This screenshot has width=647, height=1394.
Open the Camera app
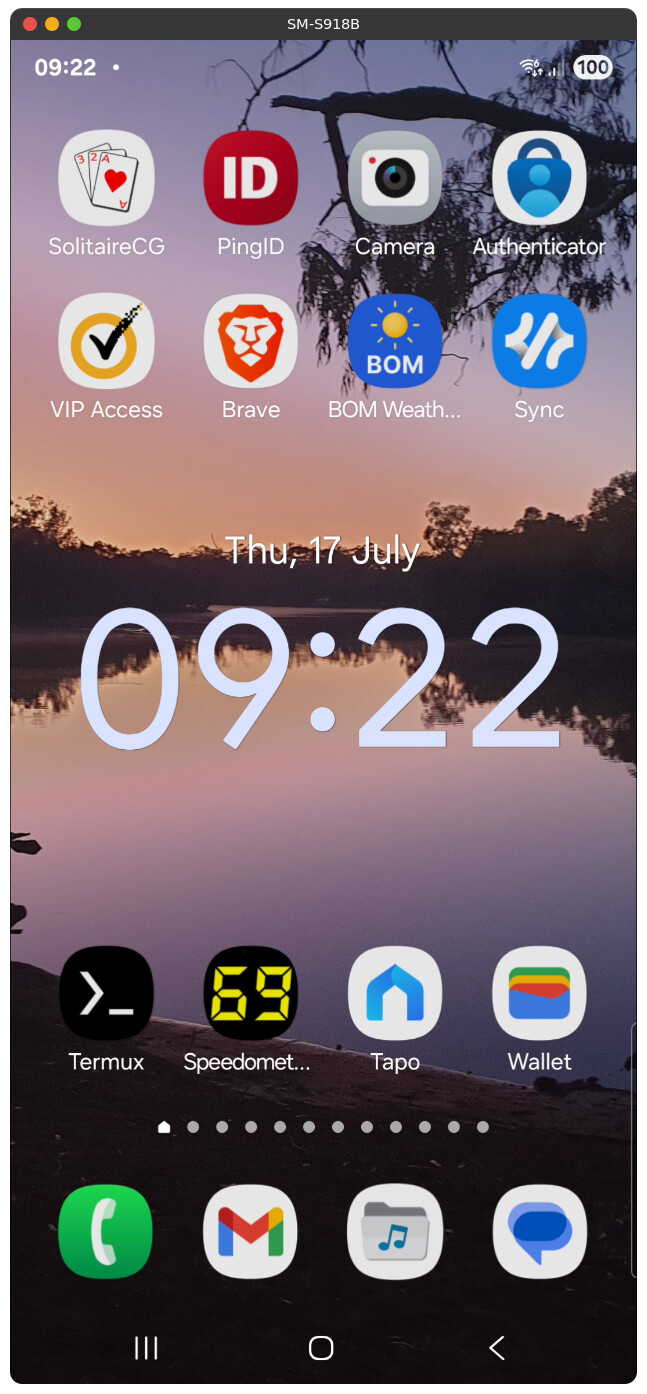click(394, 178)
